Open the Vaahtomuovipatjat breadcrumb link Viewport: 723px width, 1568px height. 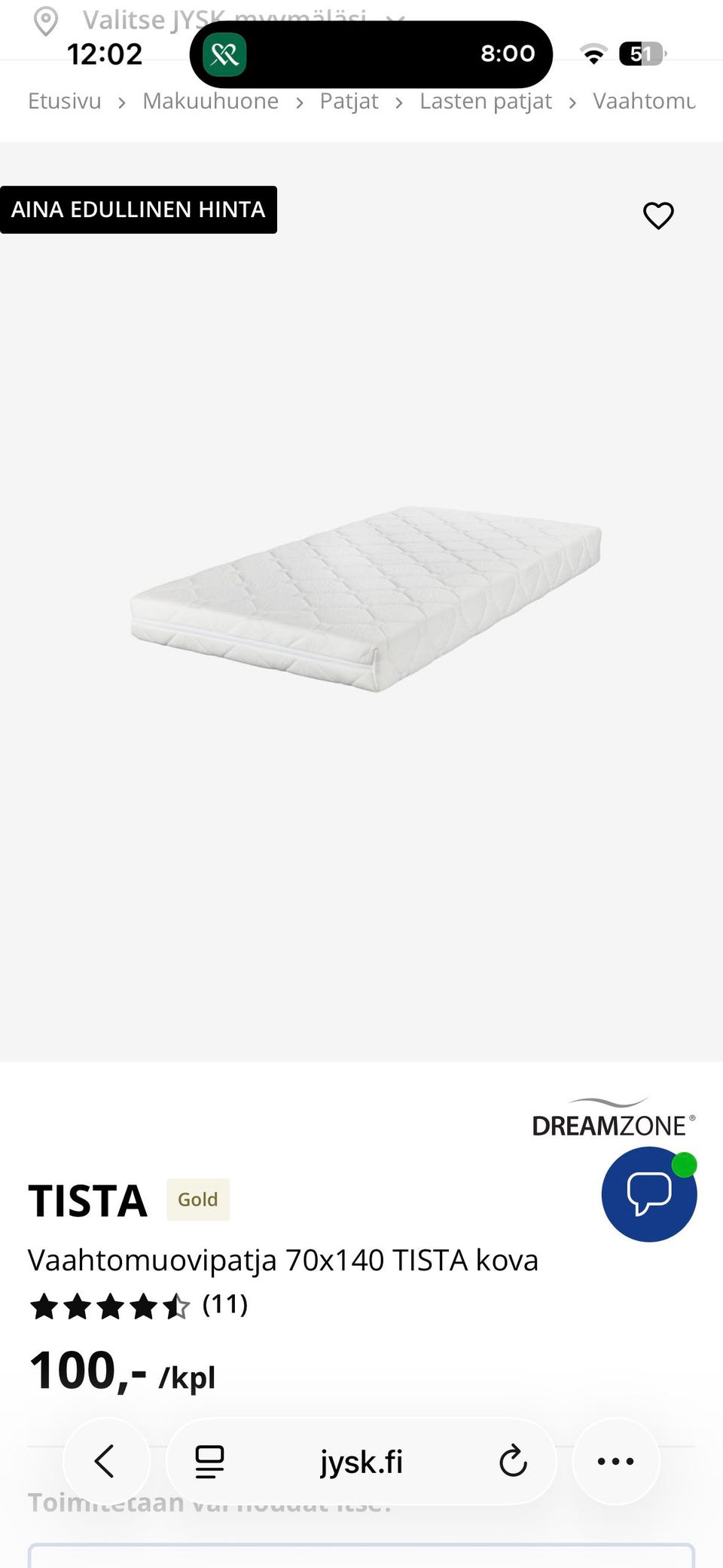pyautogui.click(x=643, y=101)
